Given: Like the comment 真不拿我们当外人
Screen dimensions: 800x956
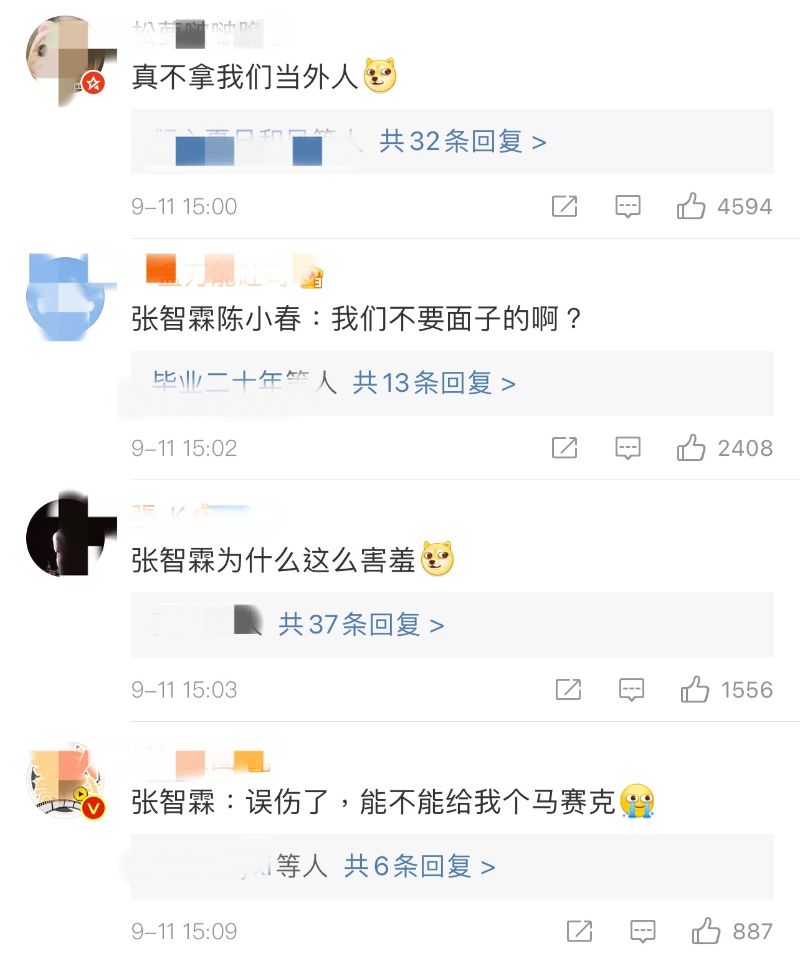Looking at the screenshot, I should click(x=692, y=207).
